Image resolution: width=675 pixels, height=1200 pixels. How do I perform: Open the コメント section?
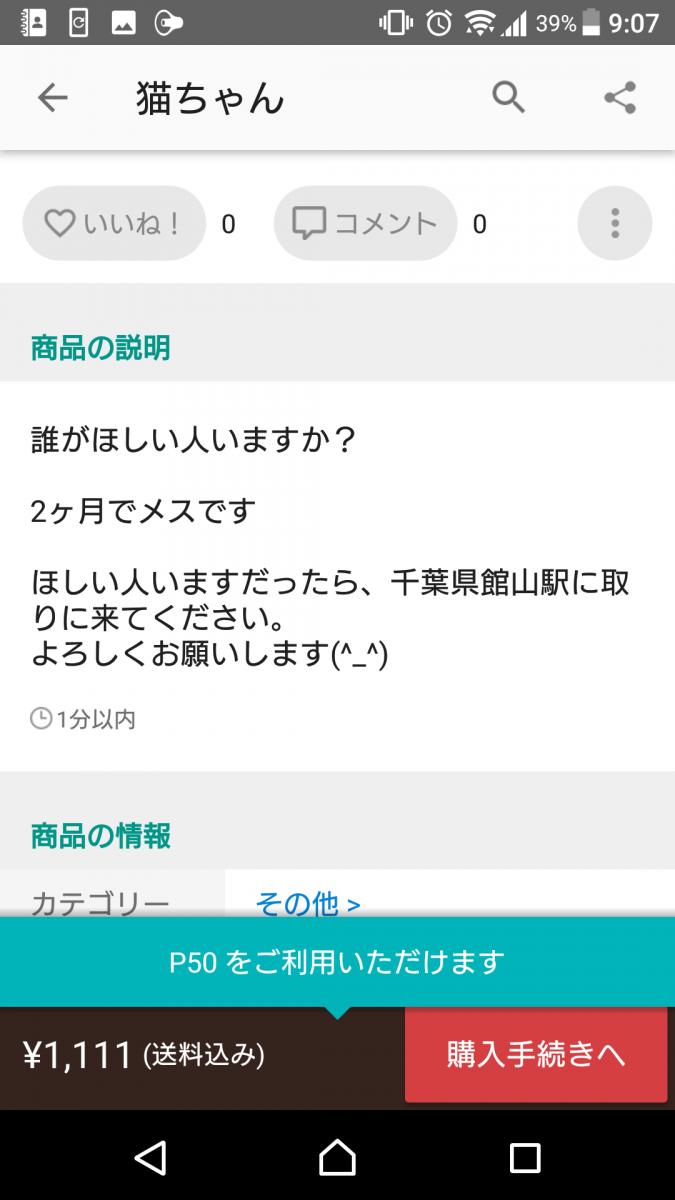[365, 224]
